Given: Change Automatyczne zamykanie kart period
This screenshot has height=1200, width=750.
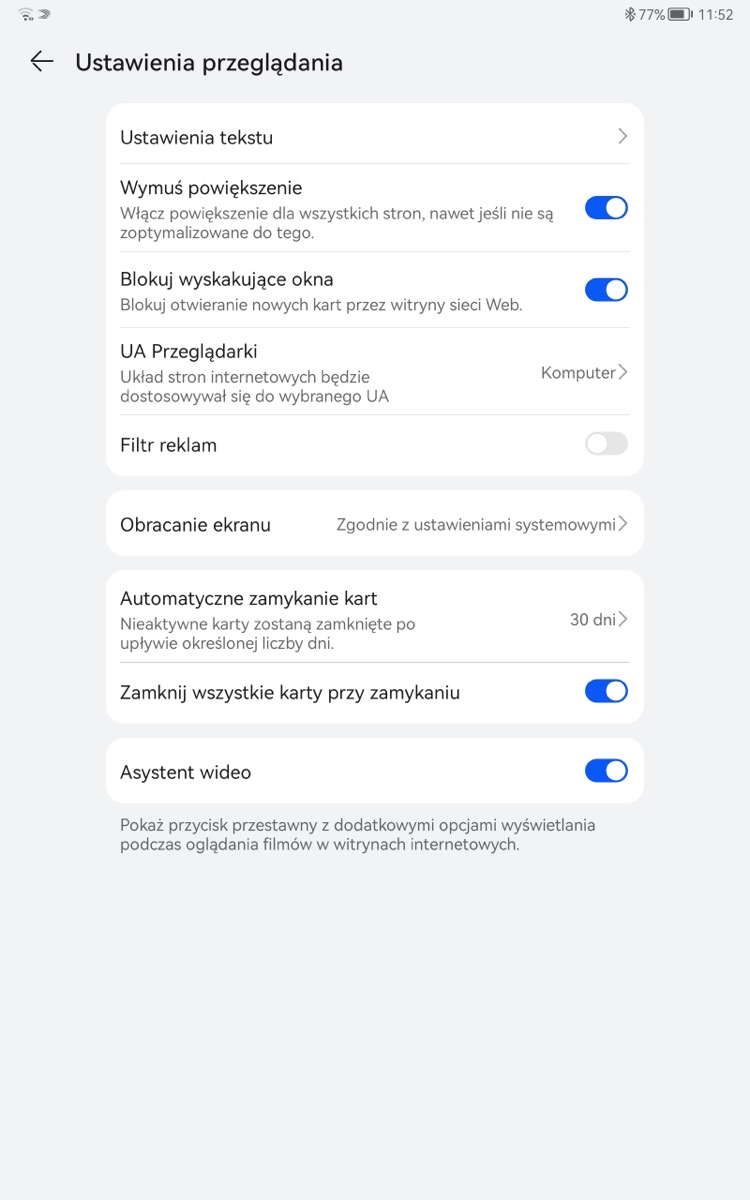Looking at the screenshot, I should (375, 619).
